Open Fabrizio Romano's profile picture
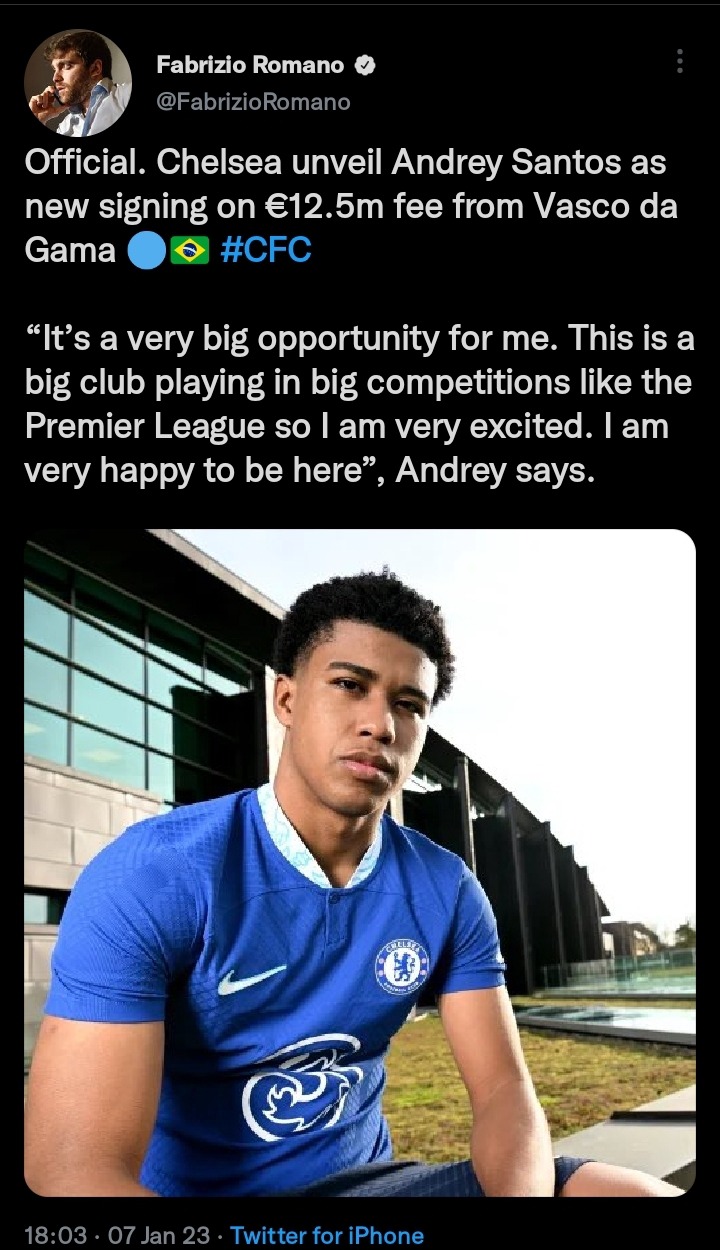The height and width of the screenshot is (1250, 720). pyautogui.click(x=78, y=83)
